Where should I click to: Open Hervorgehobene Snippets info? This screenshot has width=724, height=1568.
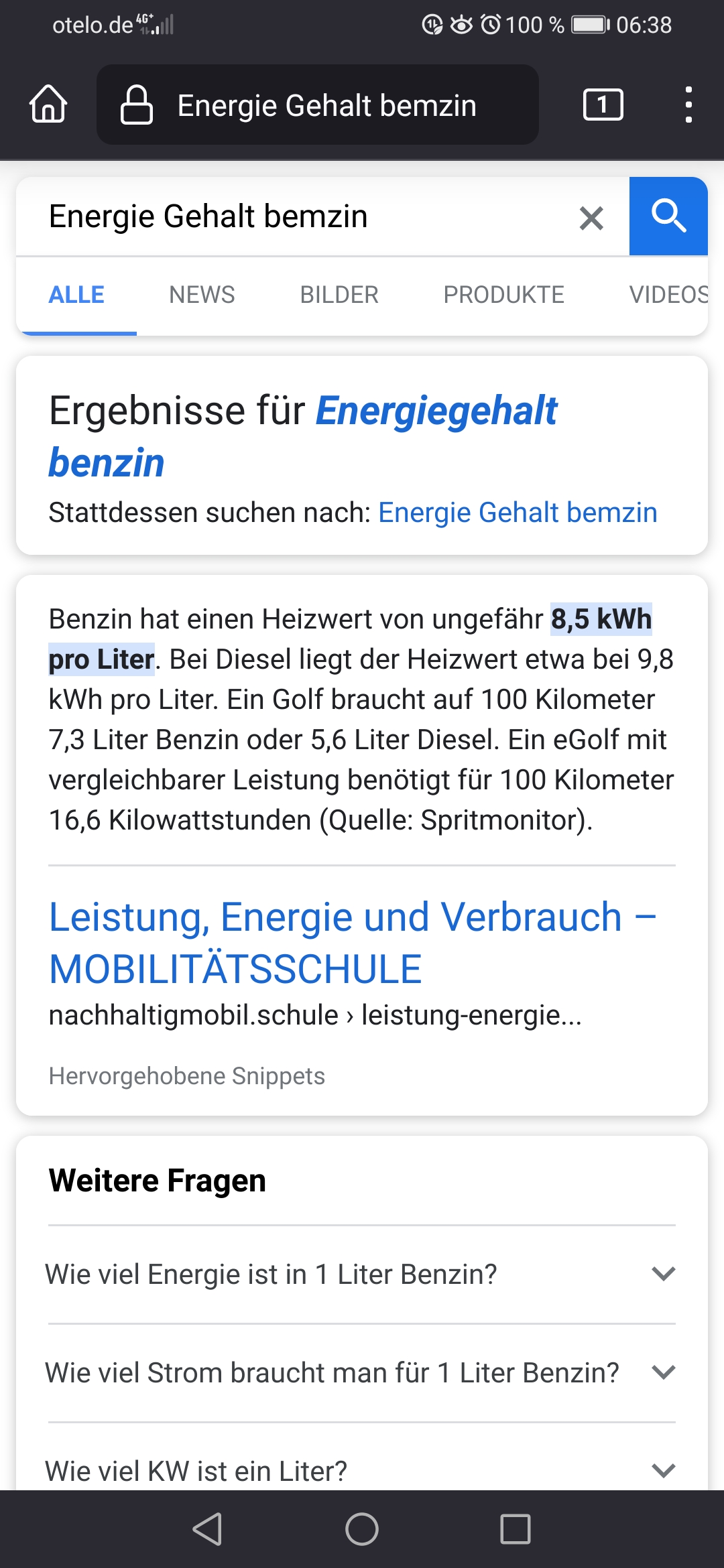click(186, 1076)
